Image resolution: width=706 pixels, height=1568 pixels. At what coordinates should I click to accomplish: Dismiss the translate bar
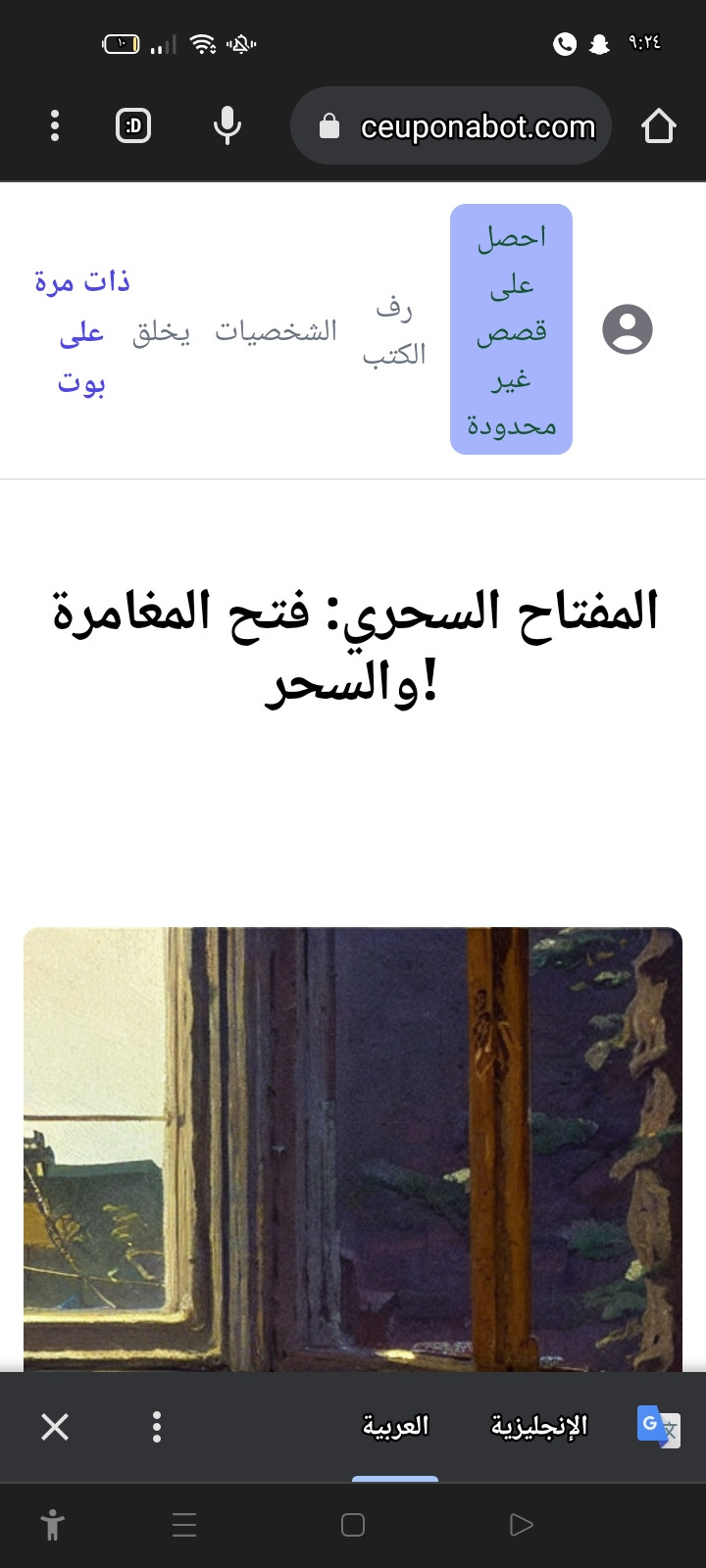[x=55, y=1427]
